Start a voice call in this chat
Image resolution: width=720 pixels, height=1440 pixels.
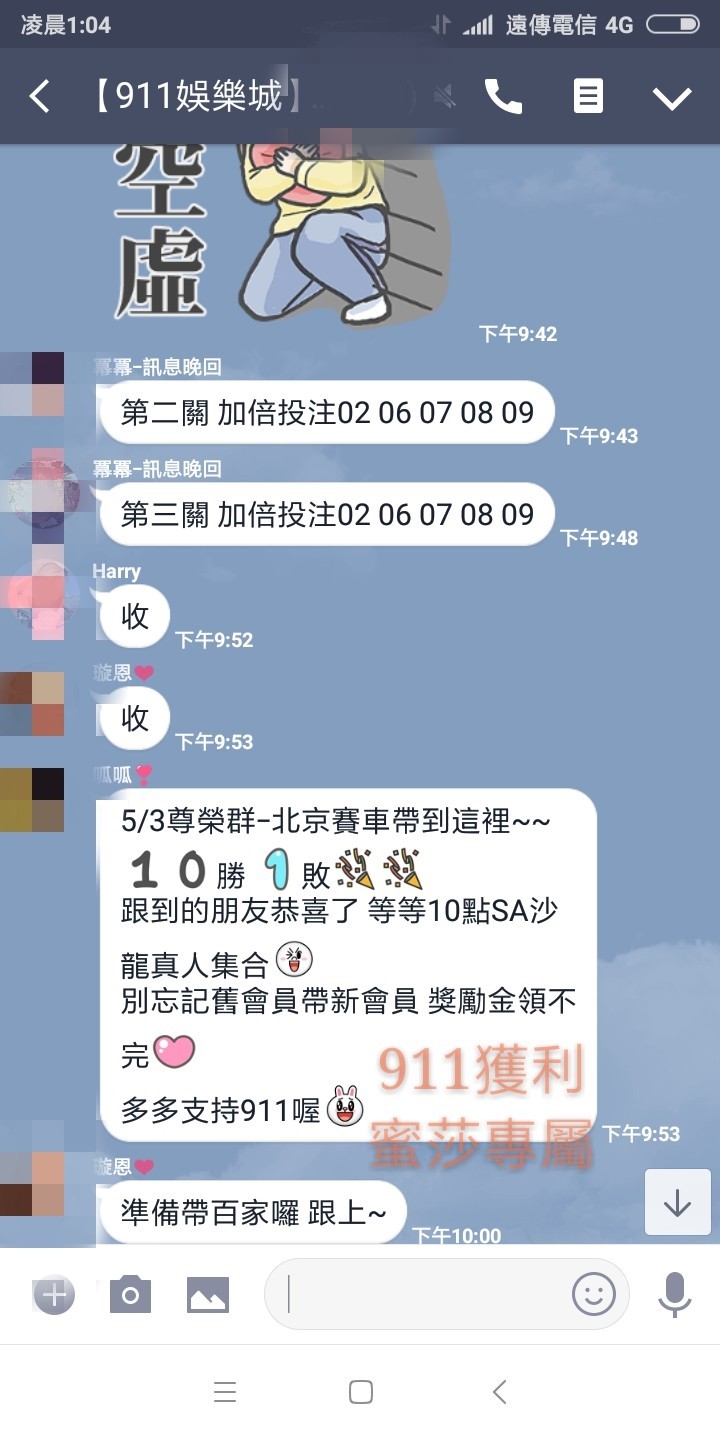503,97
